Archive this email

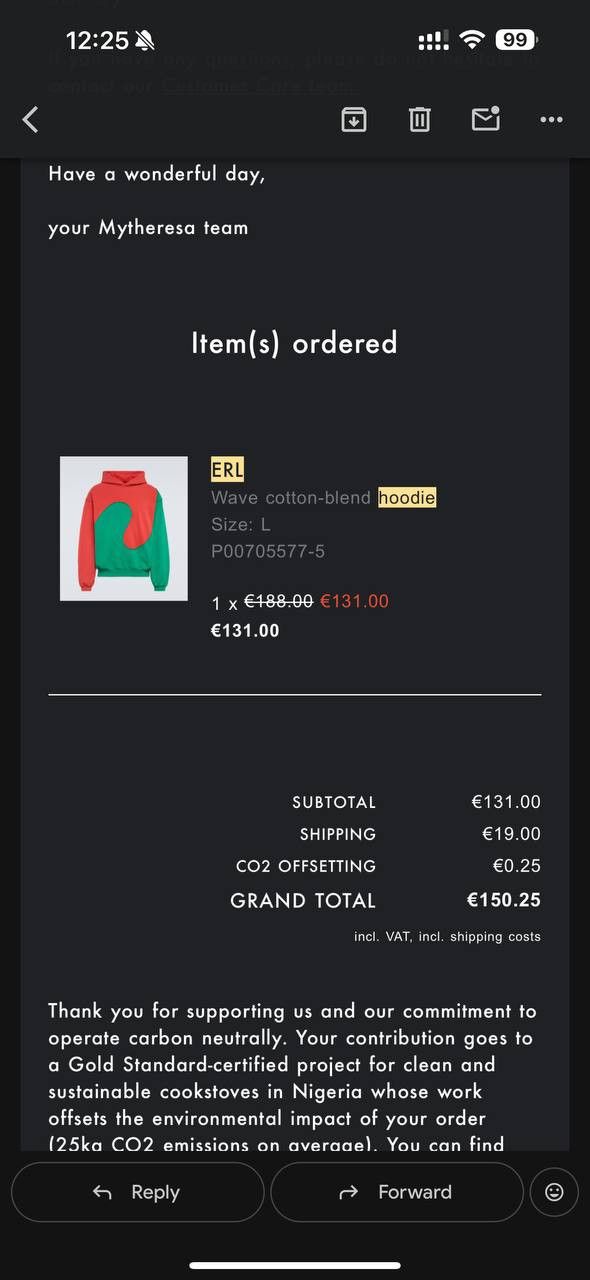click(354, 120)
